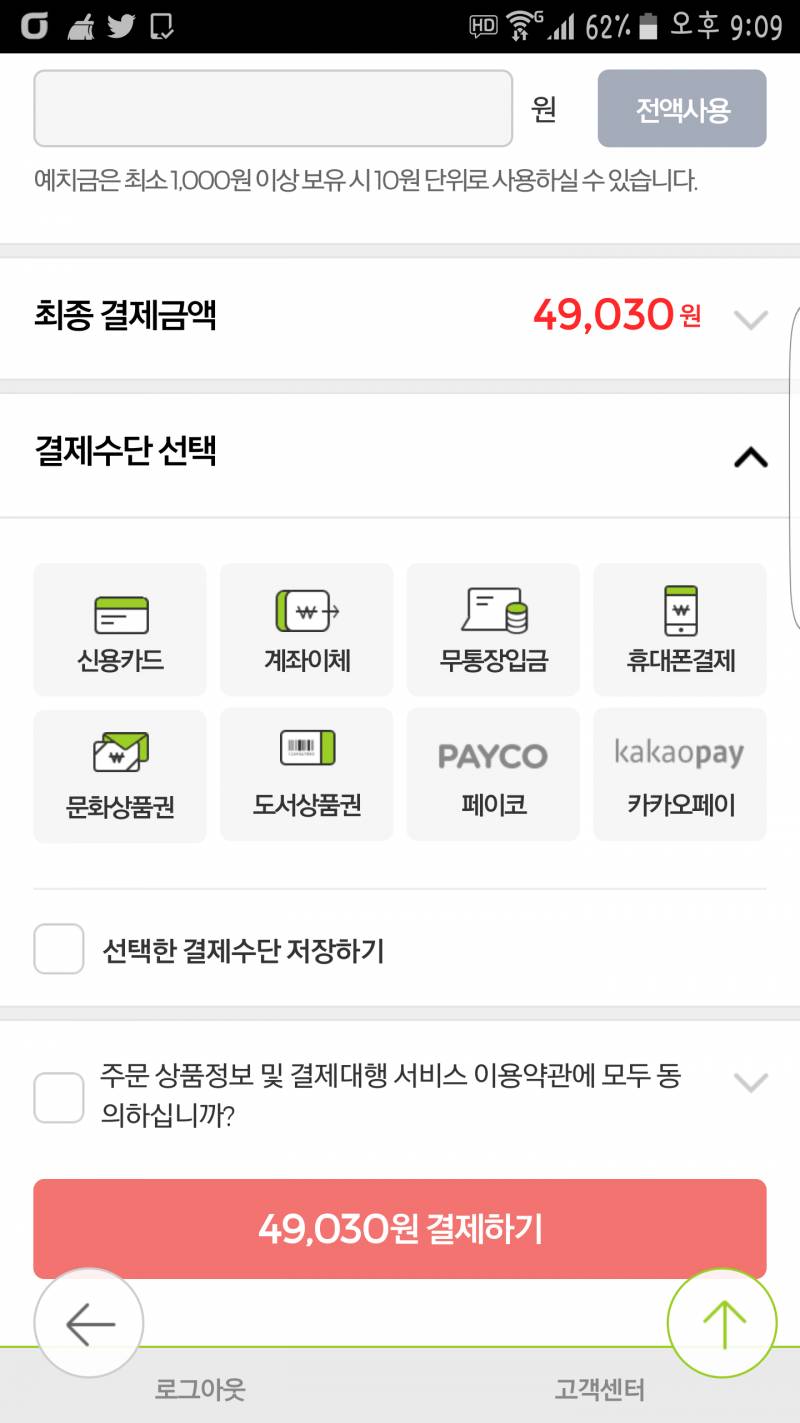The width and height of the screenshot is (800, 1423).
Task: Enable 선택한 결제수단 저장하기 checkbox
Action: (58, 950)
